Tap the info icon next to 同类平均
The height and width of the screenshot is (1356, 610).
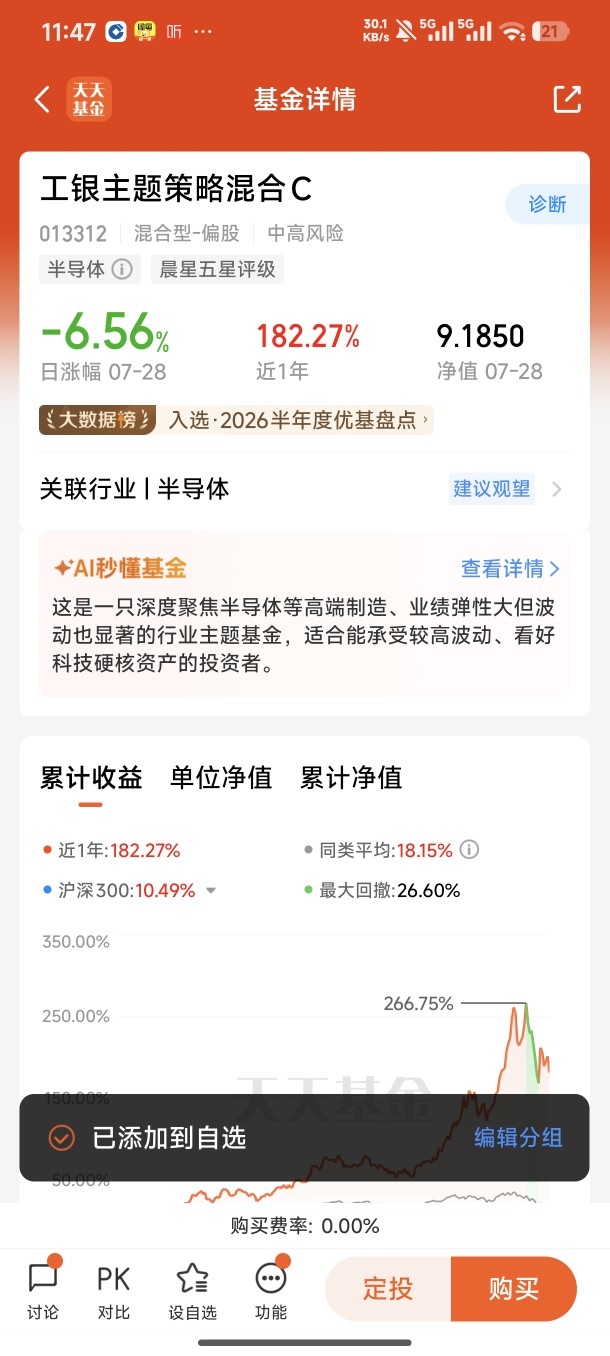click(469, 850)
